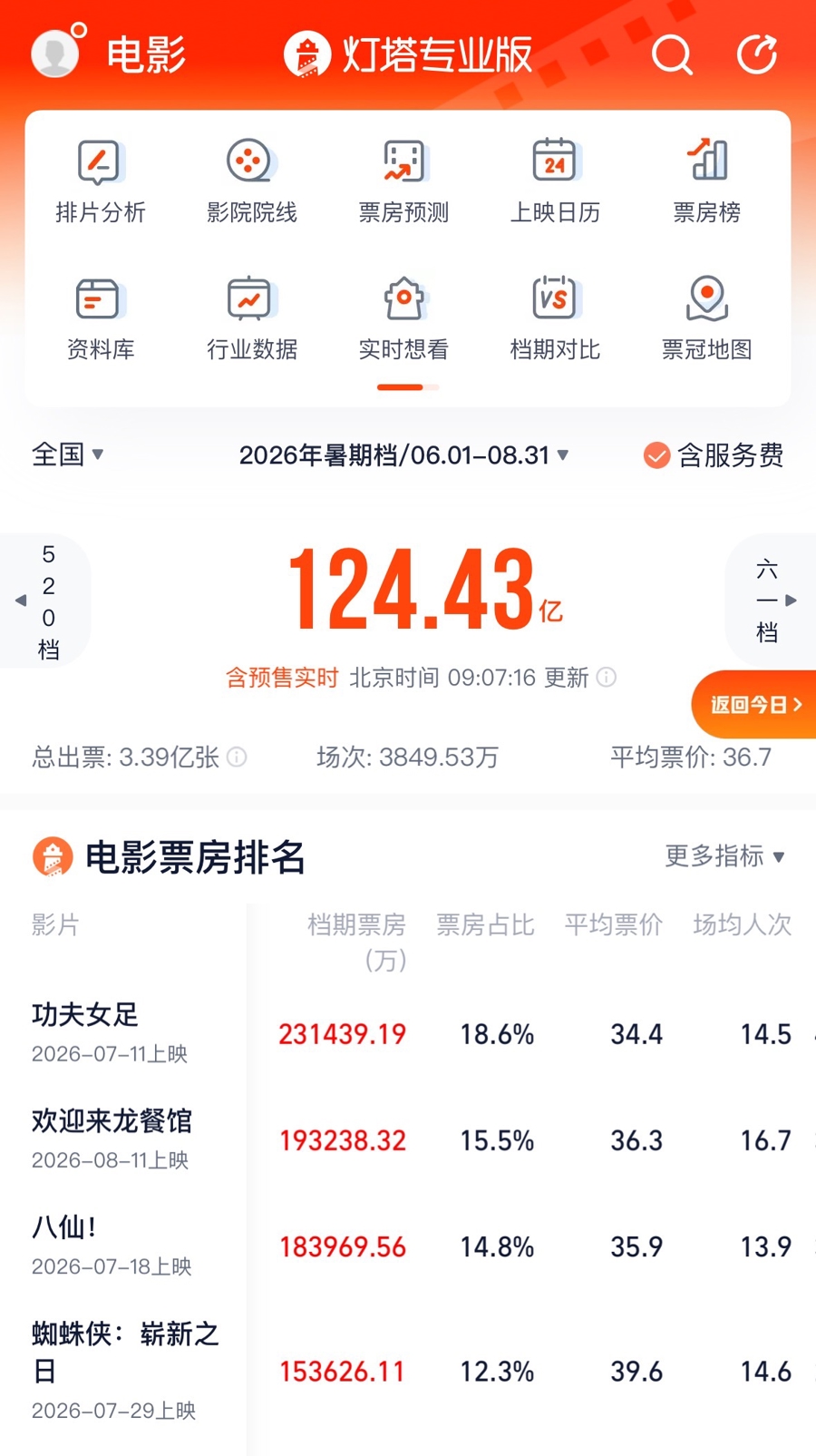The image size is (816, 1456).
Task: Open the search icon in the header
Action: [x=672, y=55]
